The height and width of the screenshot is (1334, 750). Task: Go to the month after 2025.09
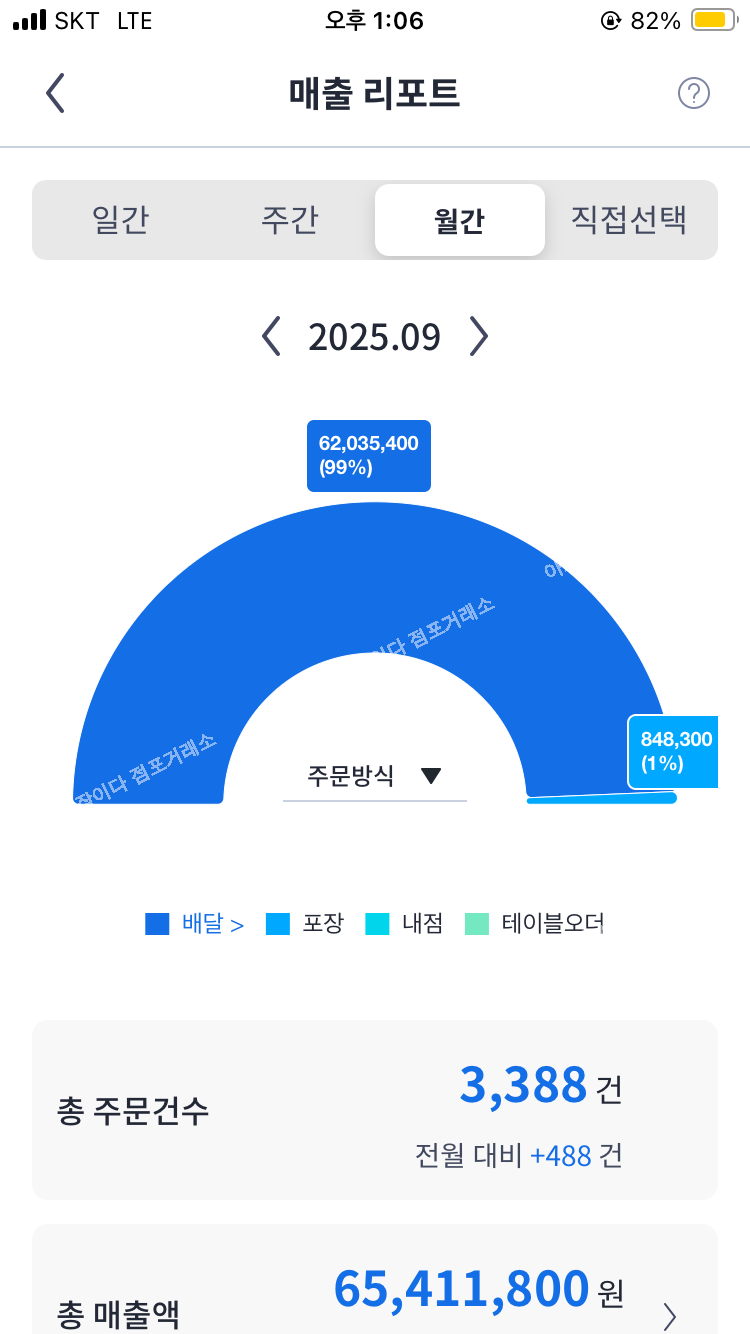coord(479,337)
